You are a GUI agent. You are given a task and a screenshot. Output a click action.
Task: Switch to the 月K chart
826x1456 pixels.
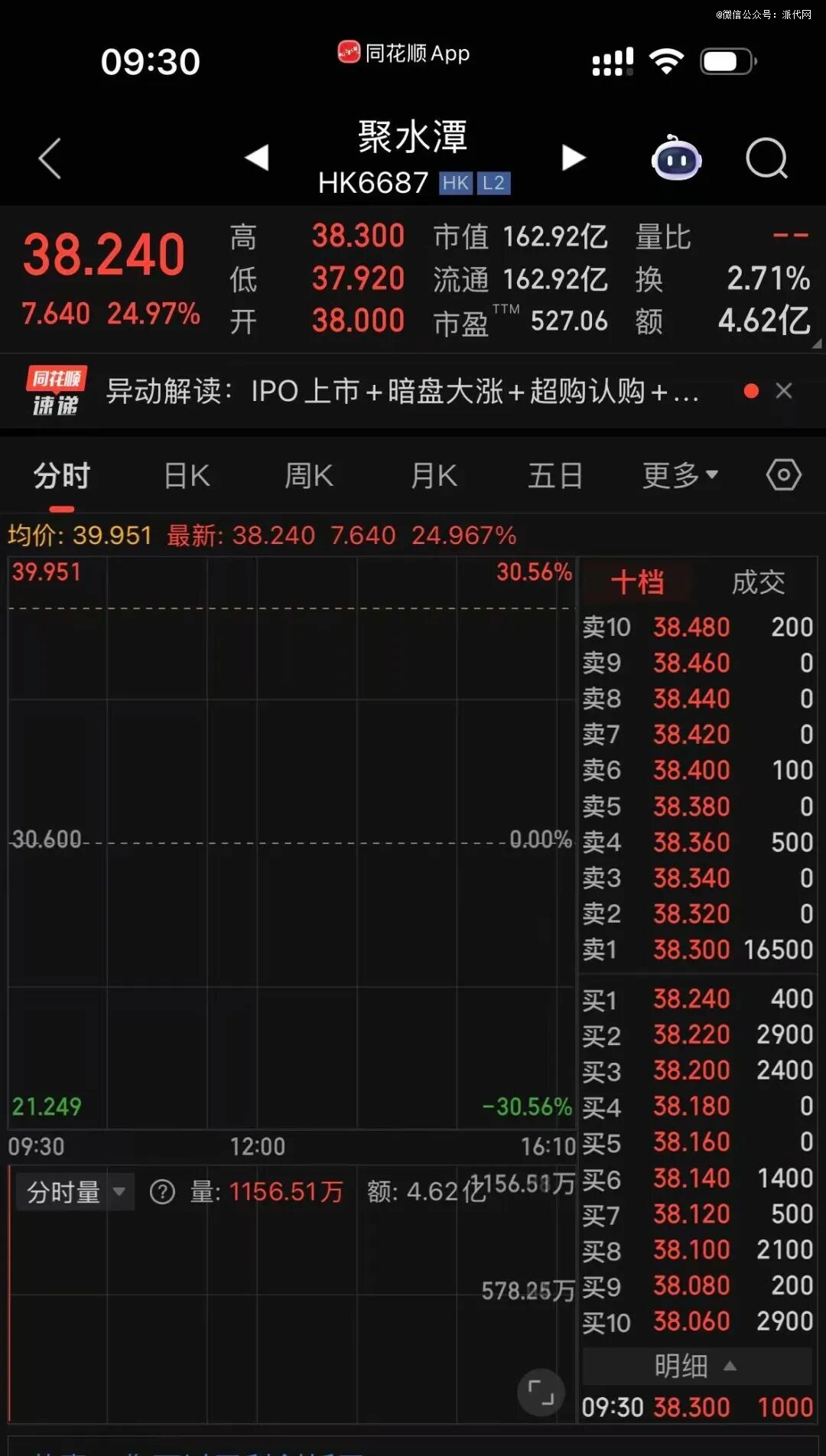click(434, 476)
